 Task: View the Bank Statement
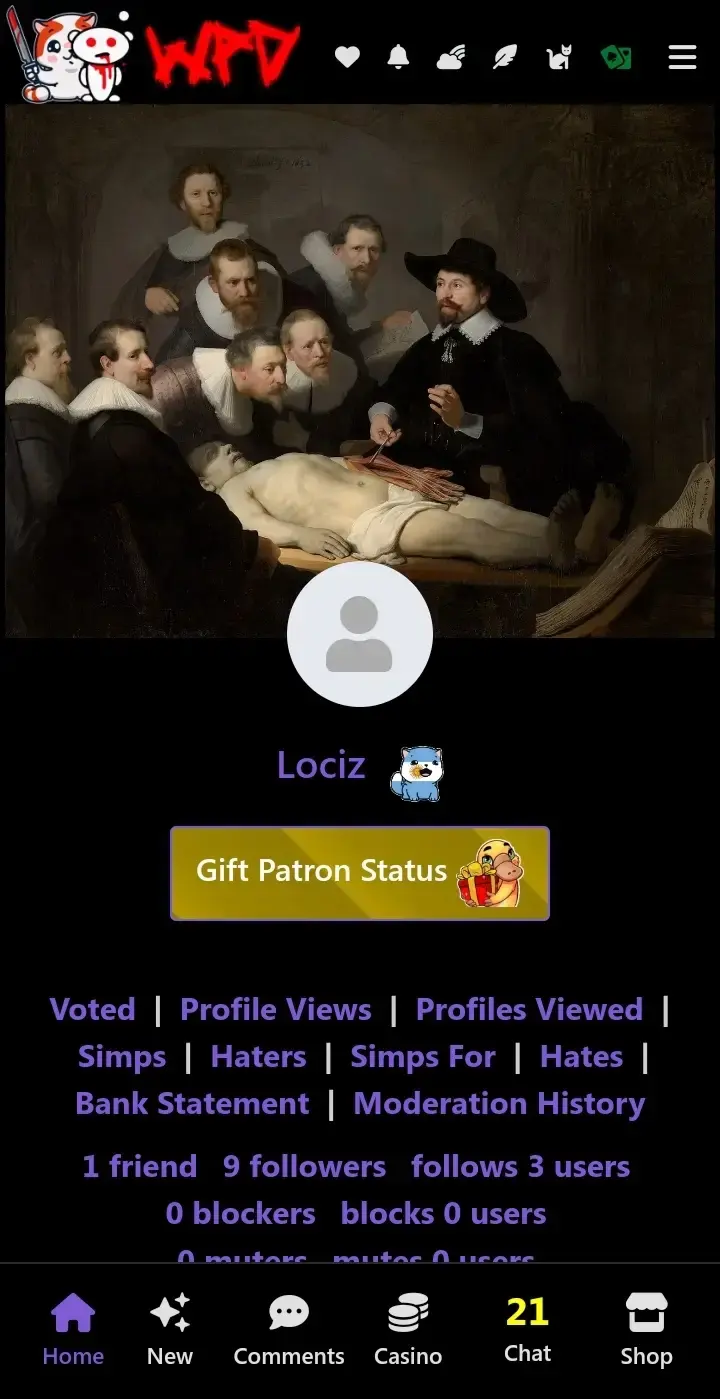[x=192, y=1103]
